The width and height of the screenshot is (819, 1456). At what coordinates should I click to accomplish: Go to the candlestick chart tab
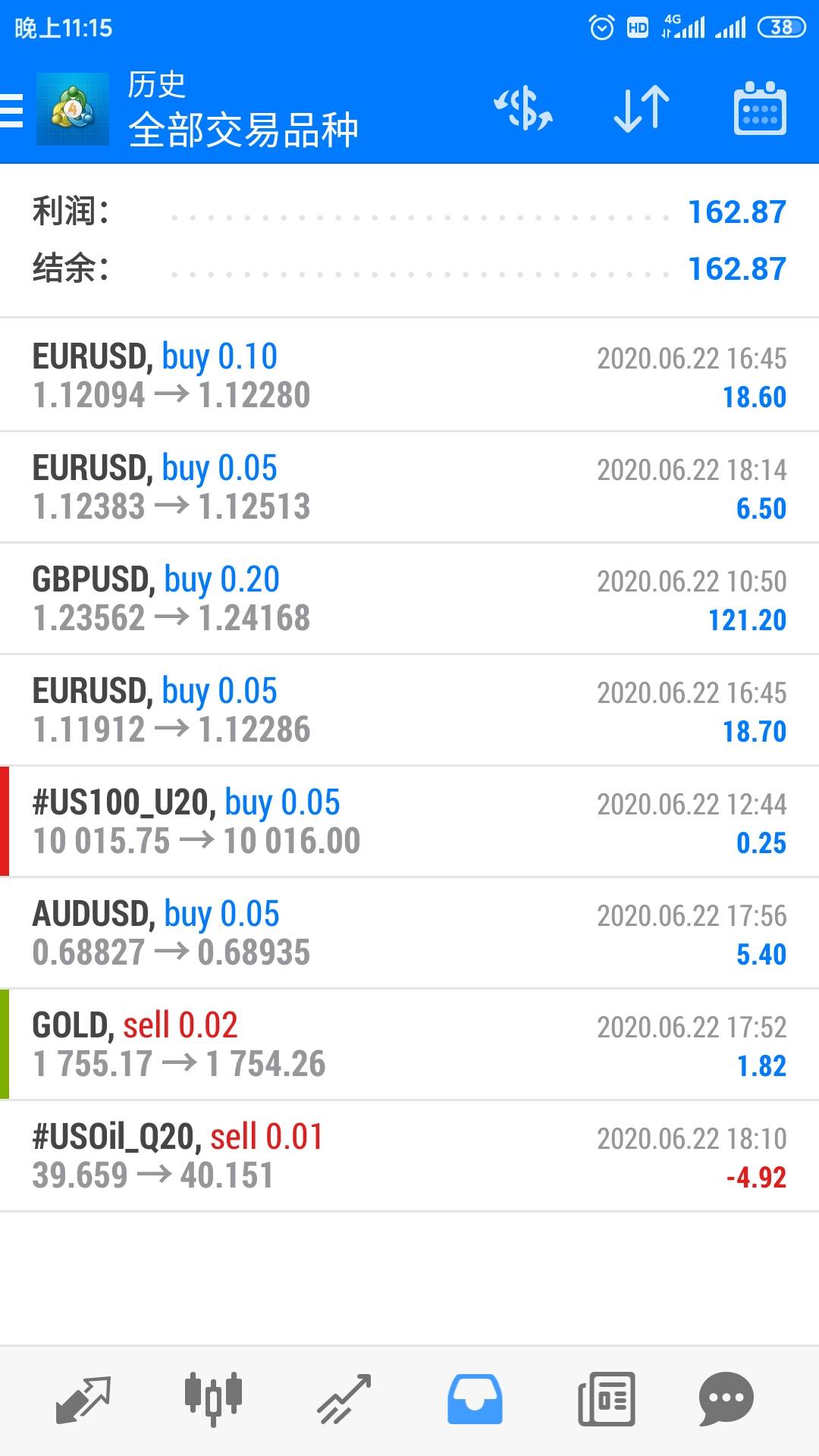click(213, 1399)
